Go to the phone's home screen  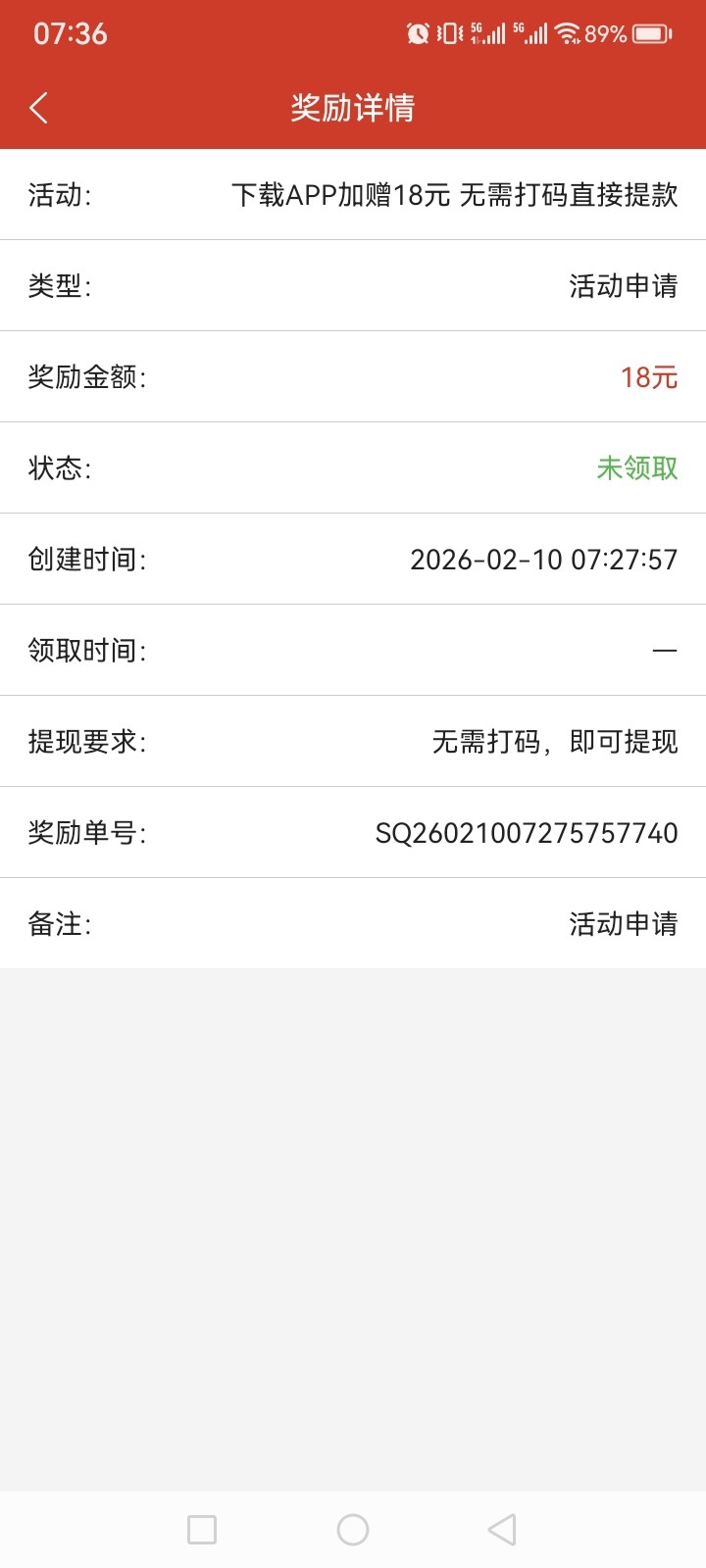[353, 1530]
